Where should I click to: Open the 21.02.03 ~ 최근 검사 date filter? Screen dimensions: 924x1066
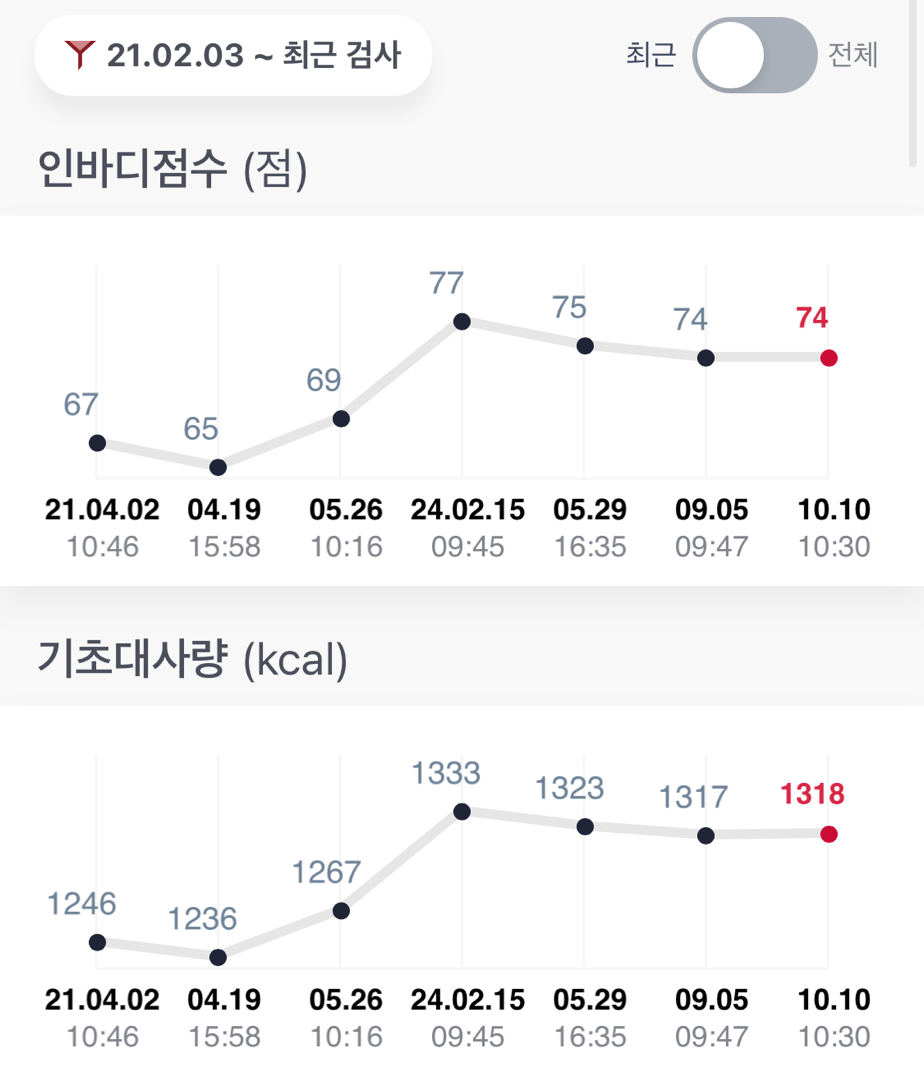233,55
